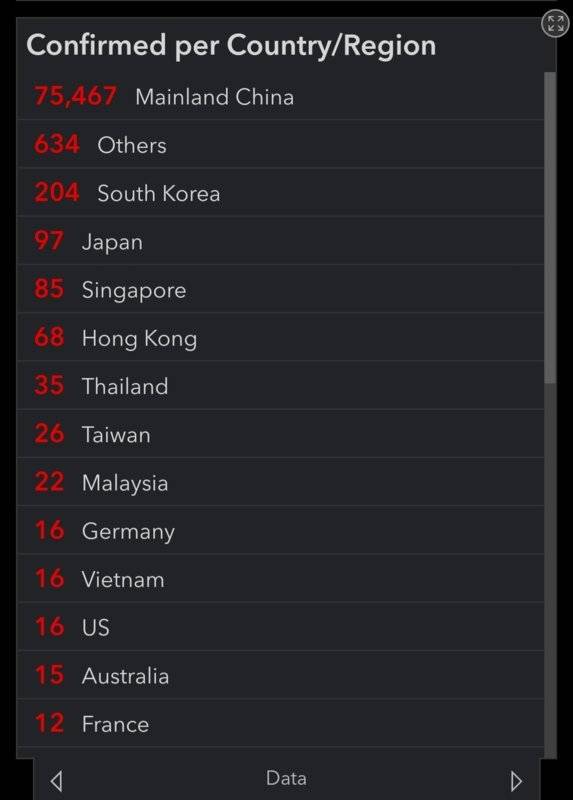Select the France entry

[281, 723]
